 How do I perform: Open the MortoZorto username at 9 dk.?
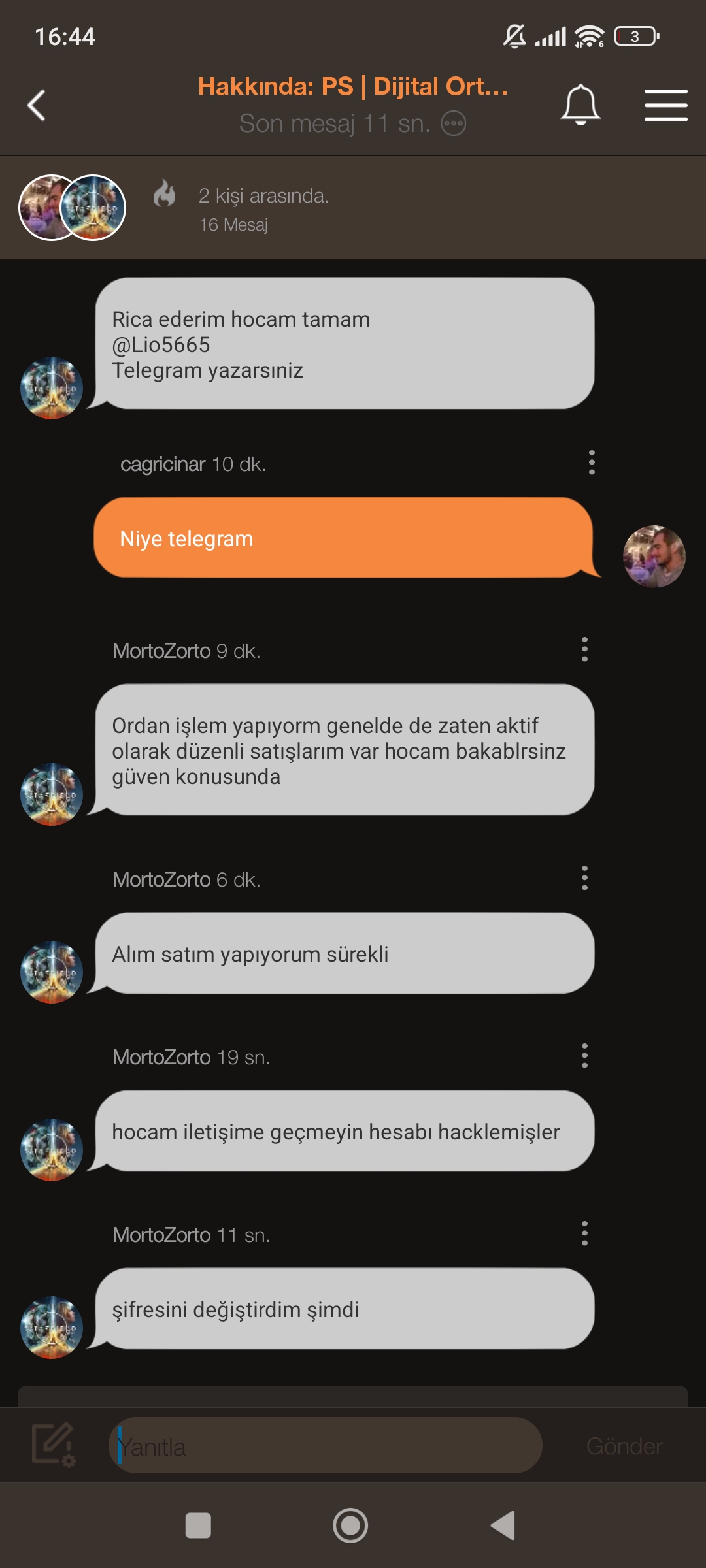161,651
